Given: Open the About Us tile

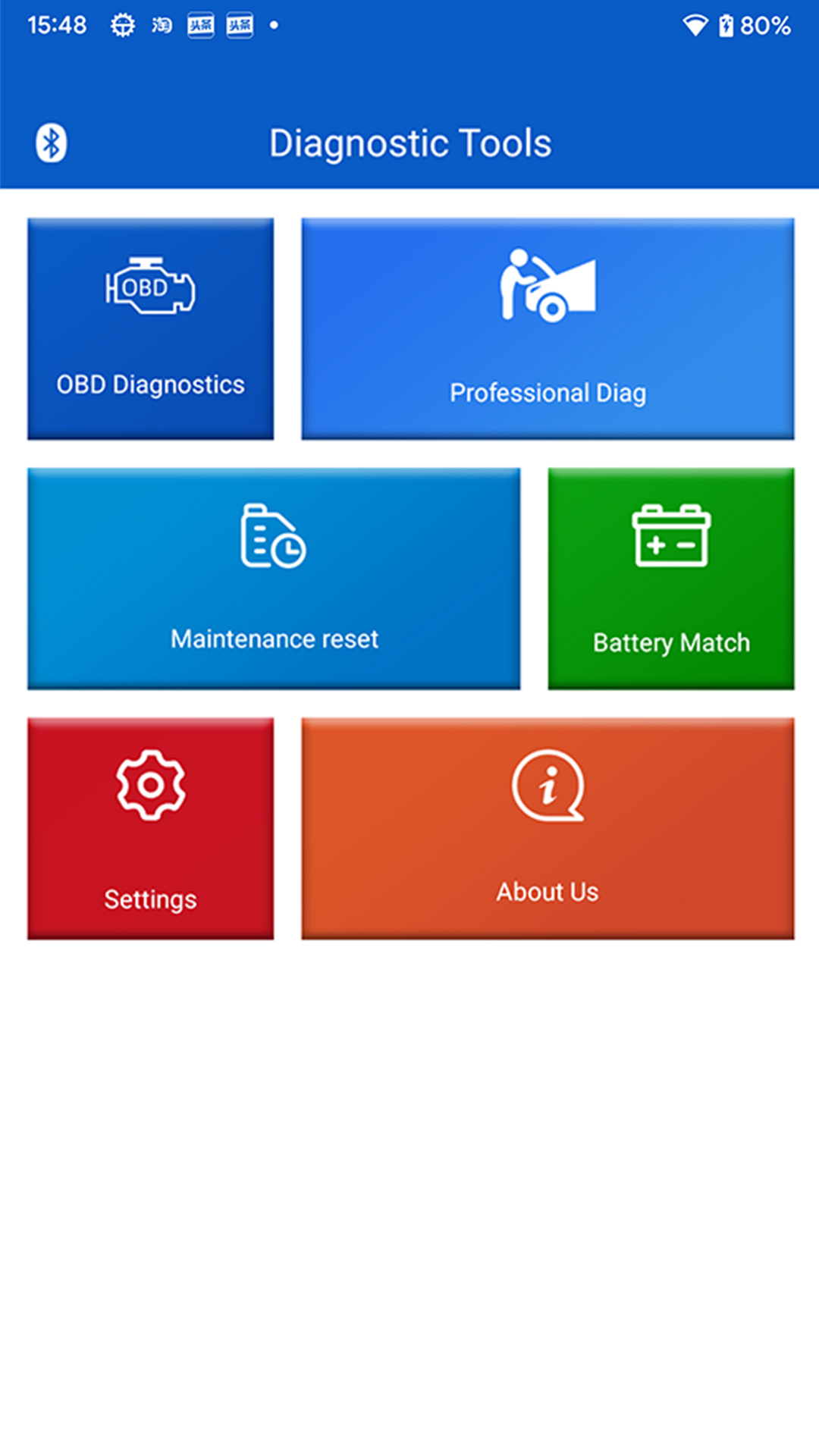Looking at the screenshot, I should point(548,829).
